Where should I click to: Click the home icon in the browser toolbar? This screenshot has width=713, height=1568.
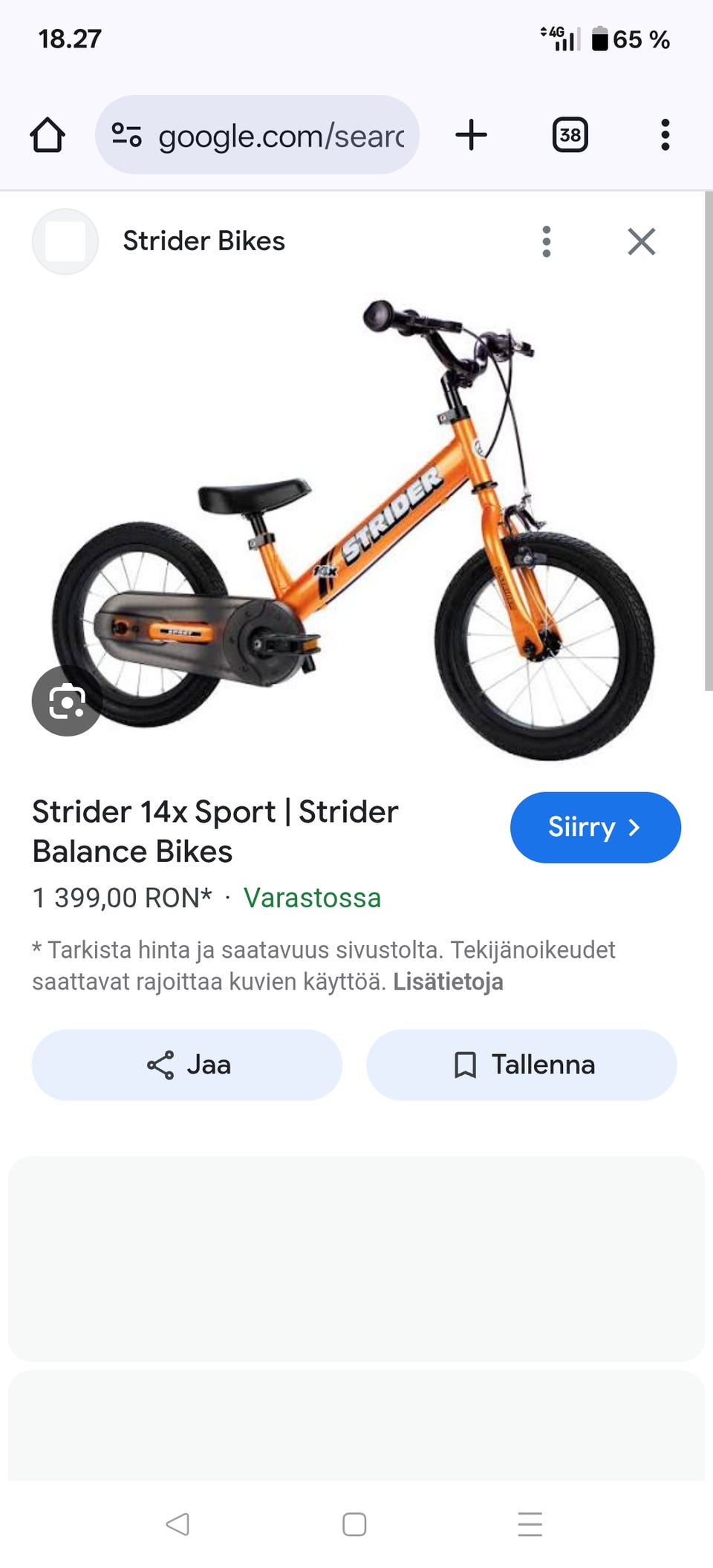[46, 135]
